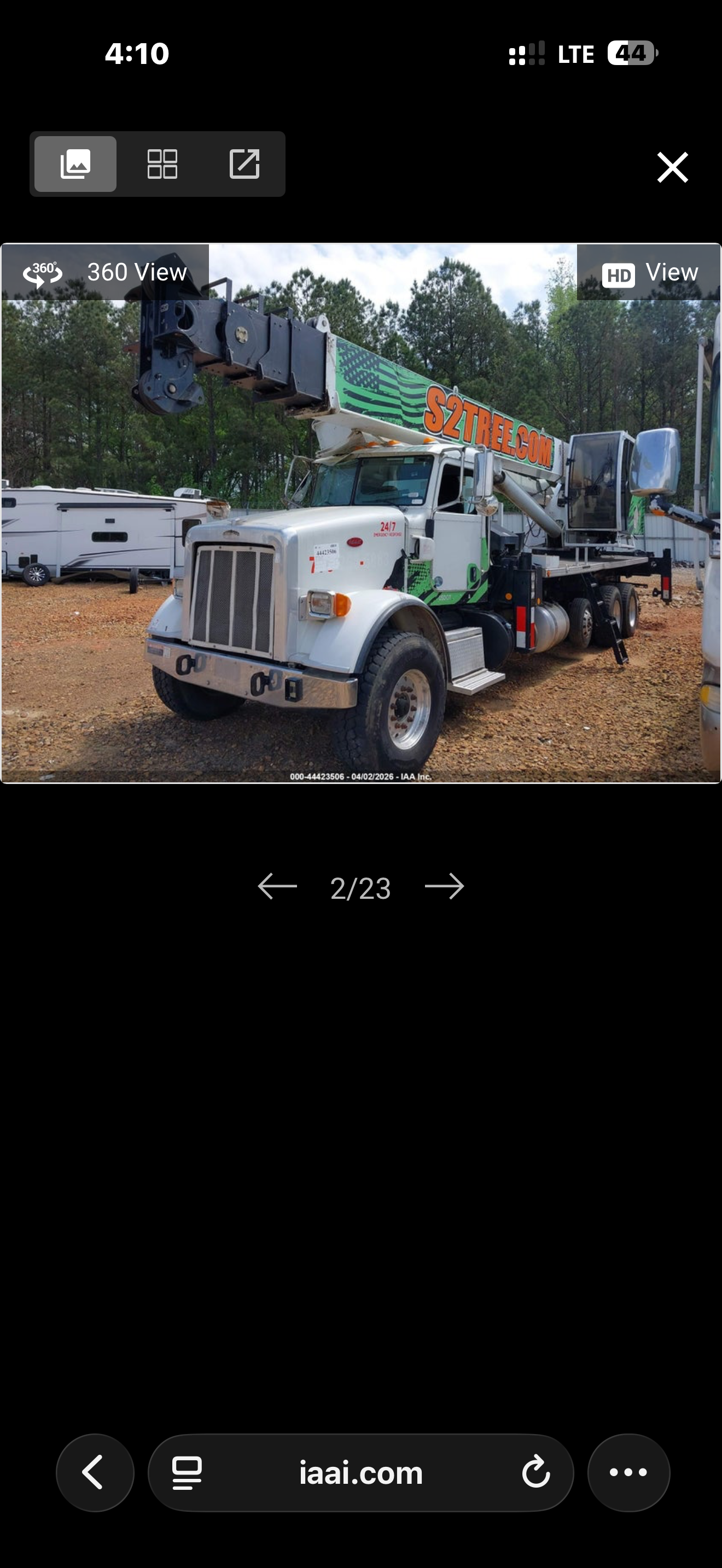Switch to the grid thumbnails view

pyautogui.click(x=162, y=163)
